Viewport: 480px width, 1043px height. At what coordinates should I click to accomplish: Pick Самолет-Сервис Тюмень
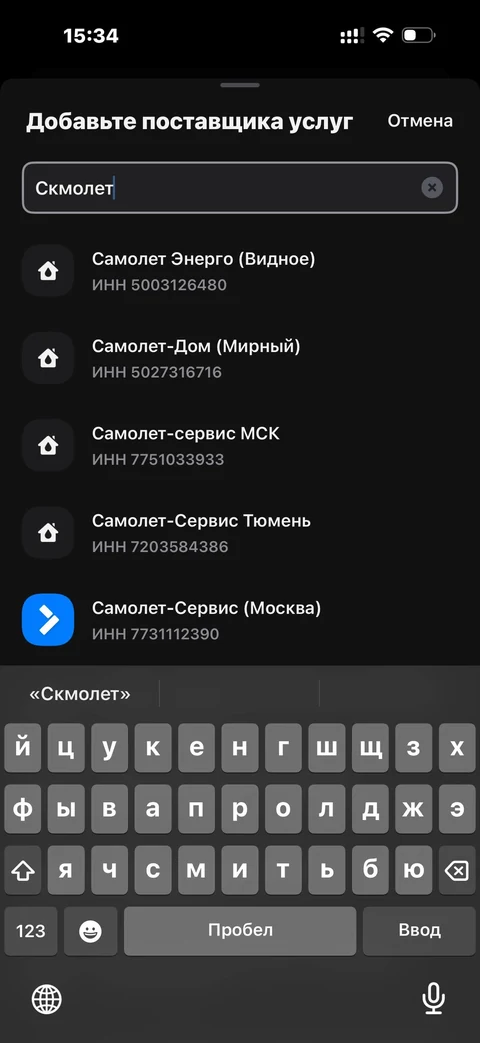(240, 533)
